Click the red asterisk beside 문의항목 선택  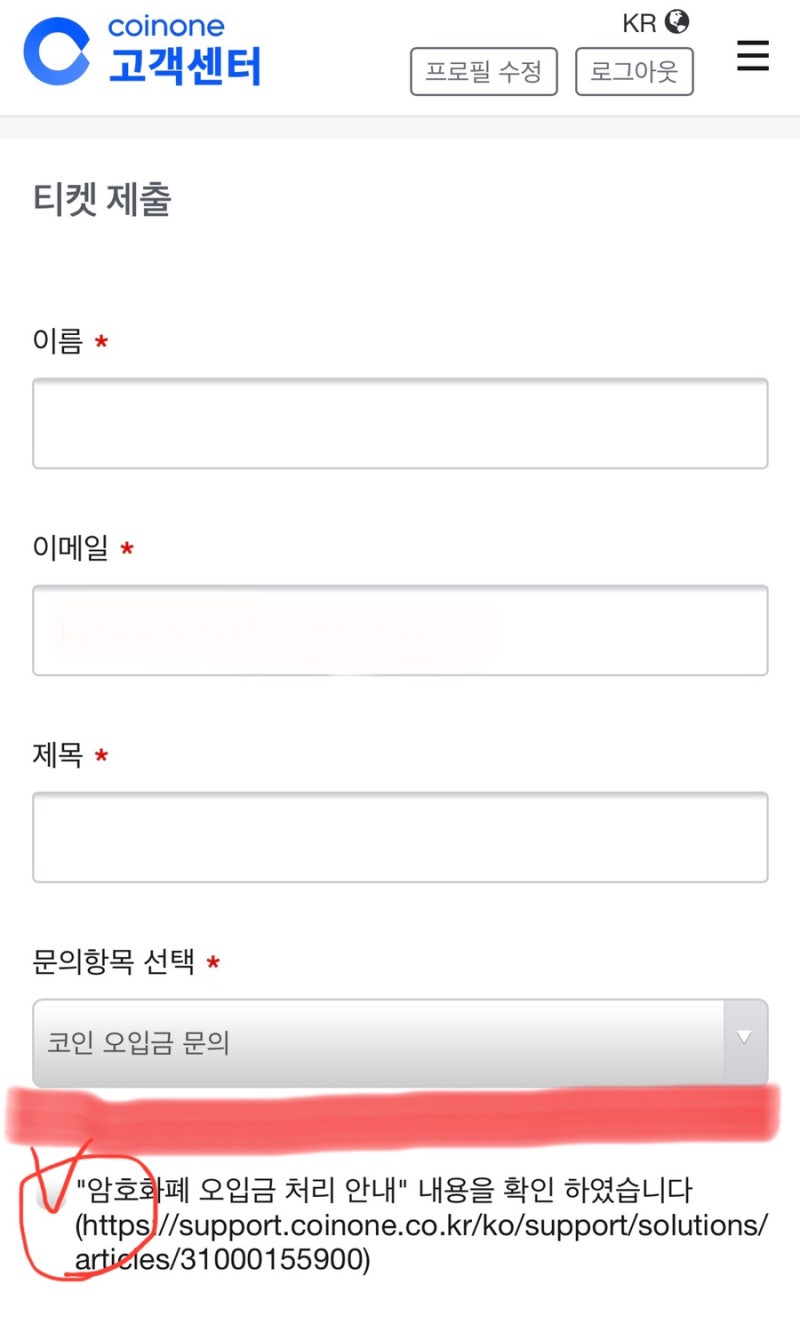(x=211, y=963)
